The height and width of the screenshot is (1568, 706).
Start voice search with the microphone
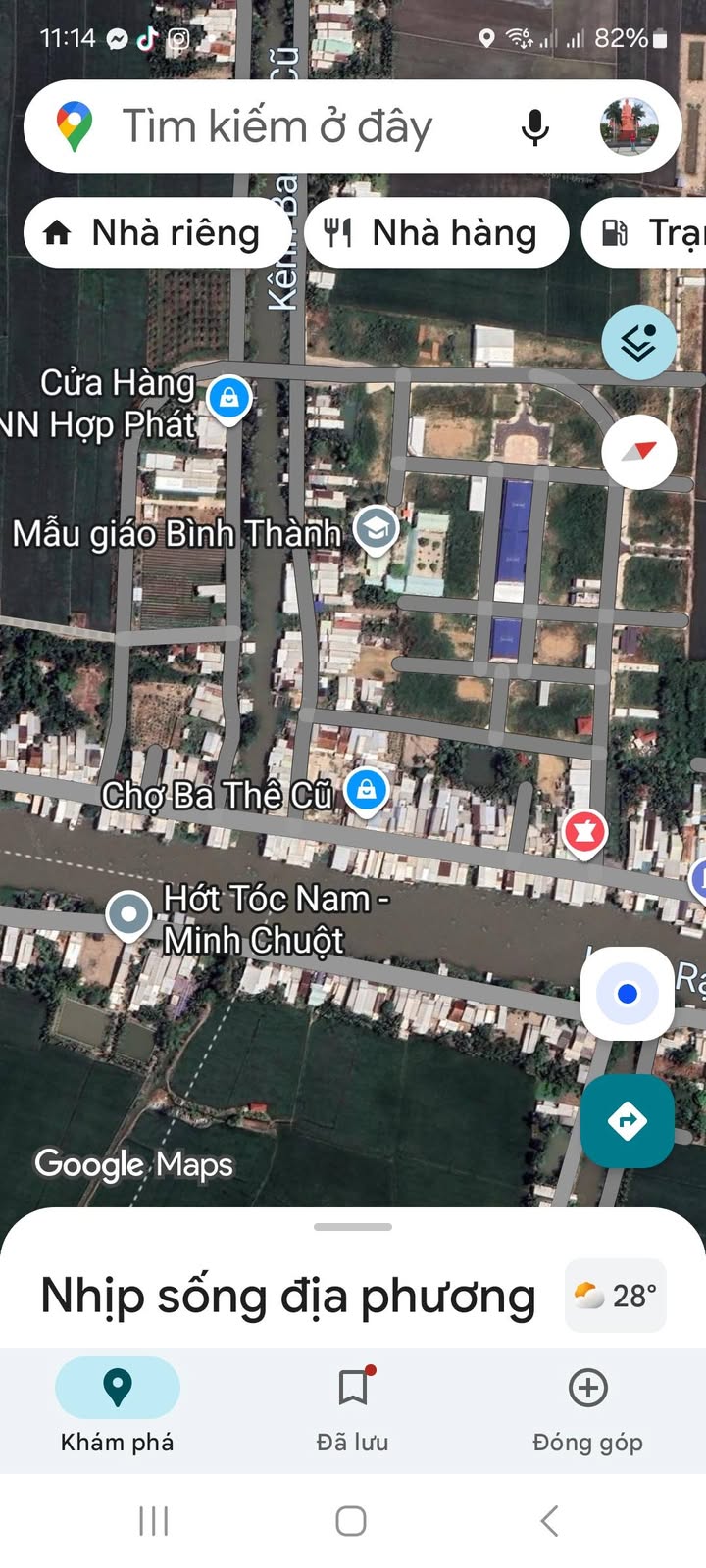coord(534,127)
